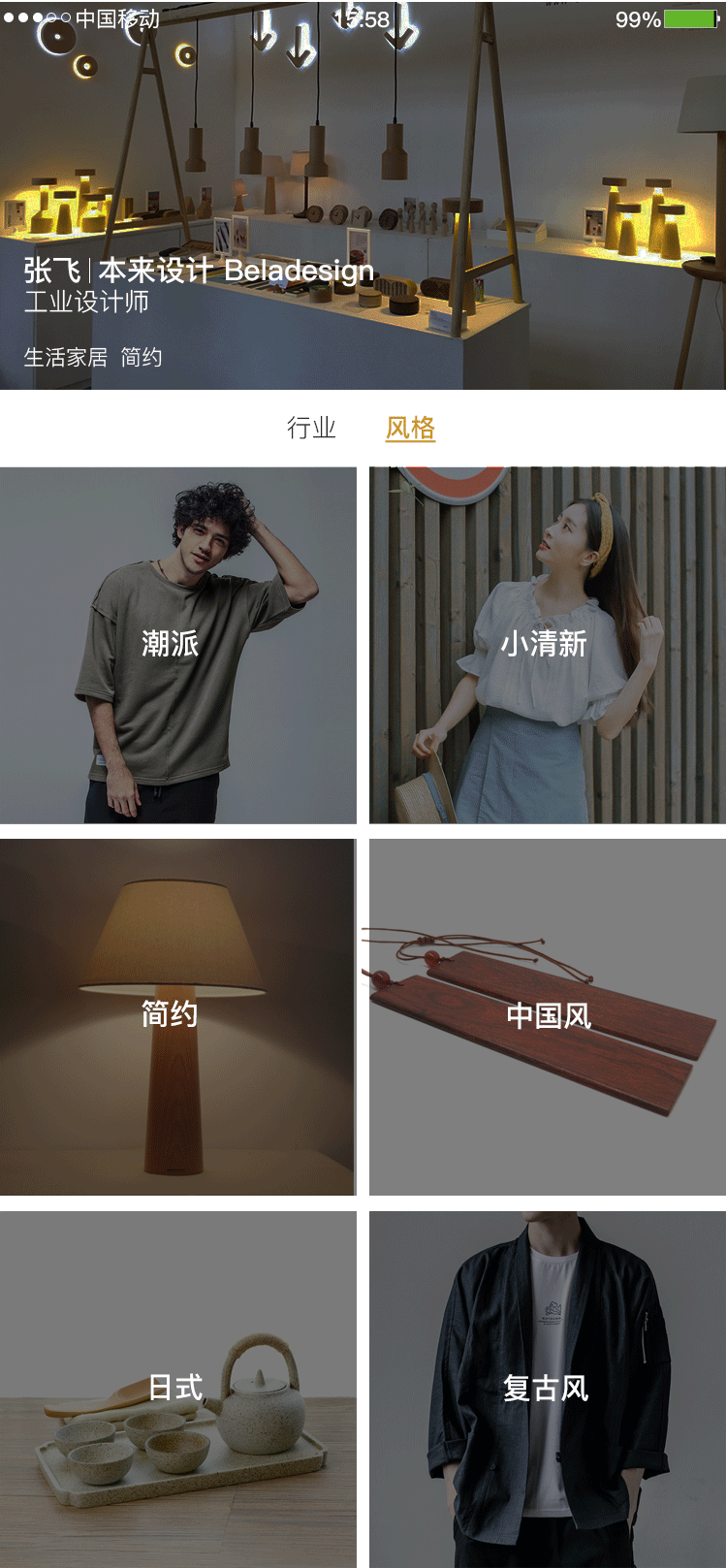Select the 复古风 style category
The image size is (726, 1568).
click(546, 1389)
